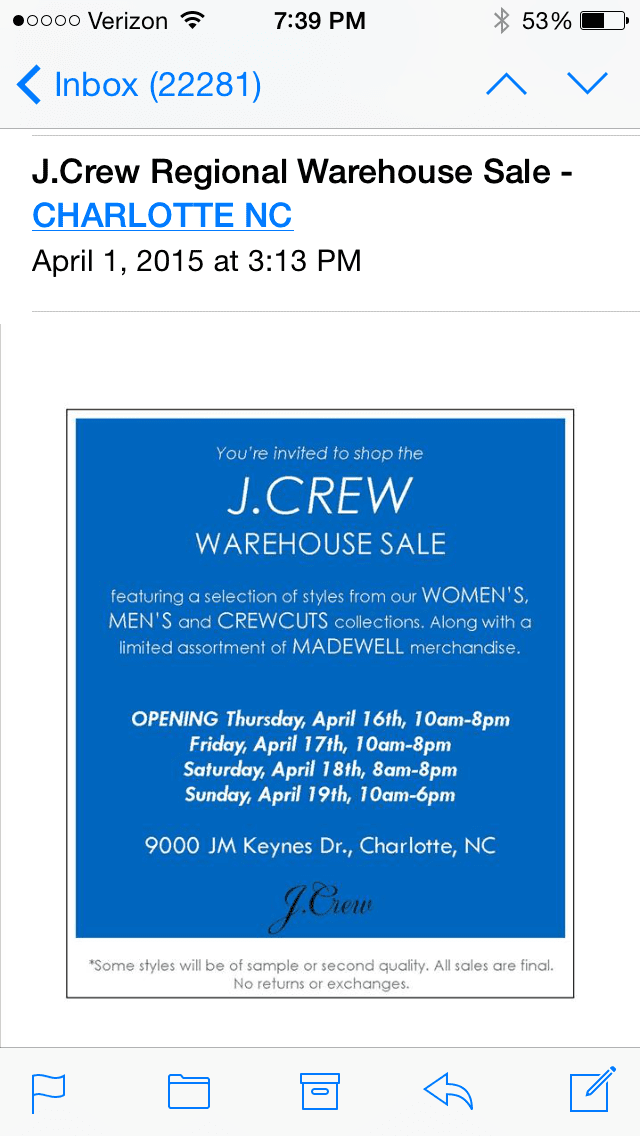Move email to a folder
Viewport: 640px width, 1136px height.
pos(188,1092)
